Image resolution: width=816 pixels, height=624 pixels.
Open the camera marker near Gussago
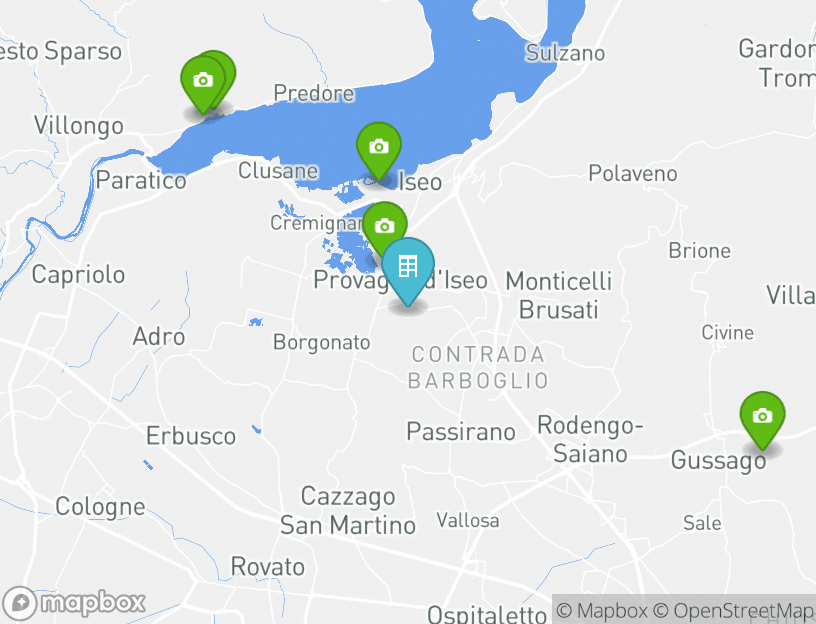pos(762,417)
